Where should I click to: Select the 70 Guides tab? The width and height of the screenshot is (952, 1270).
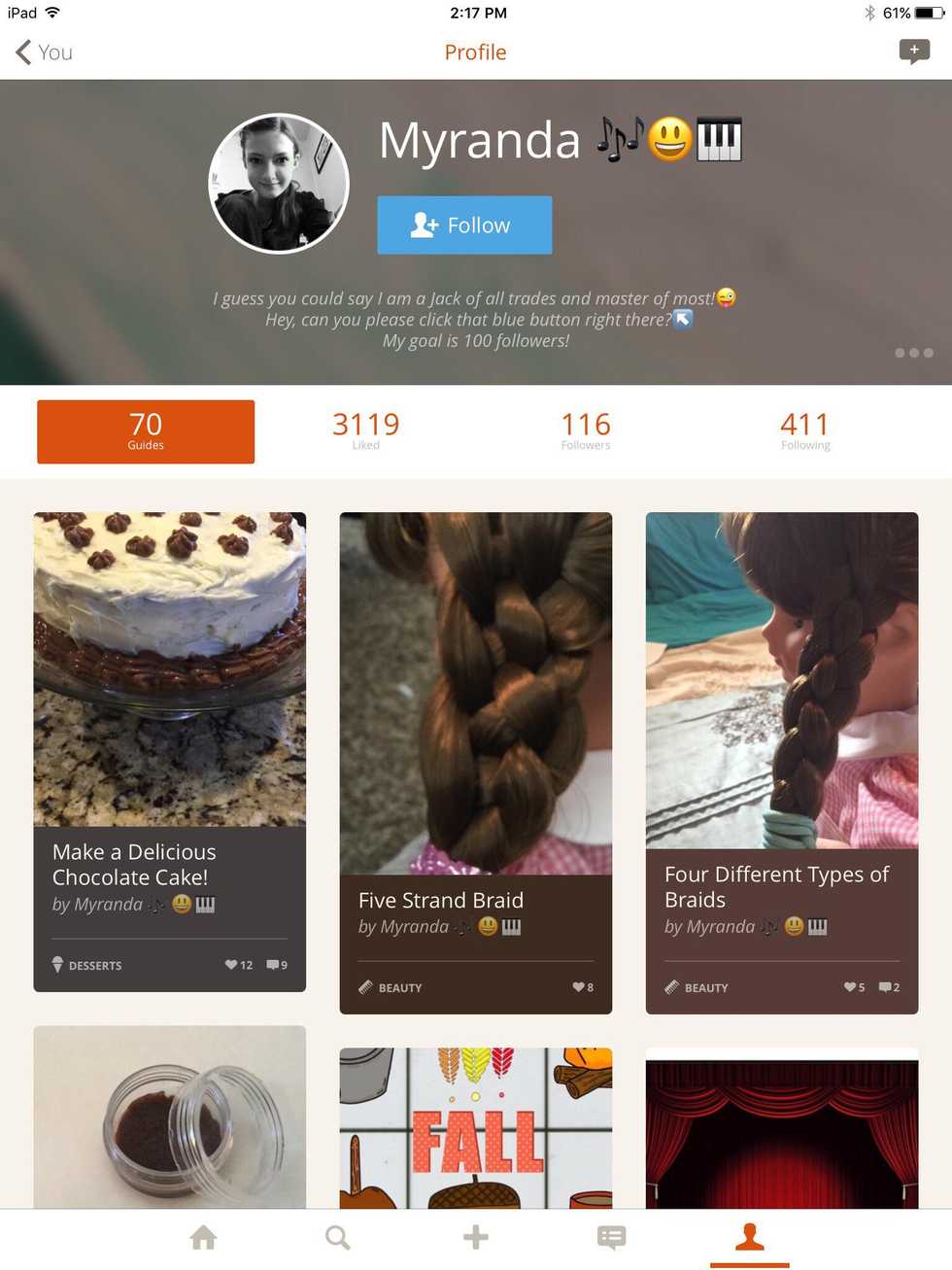click(146, 431)
